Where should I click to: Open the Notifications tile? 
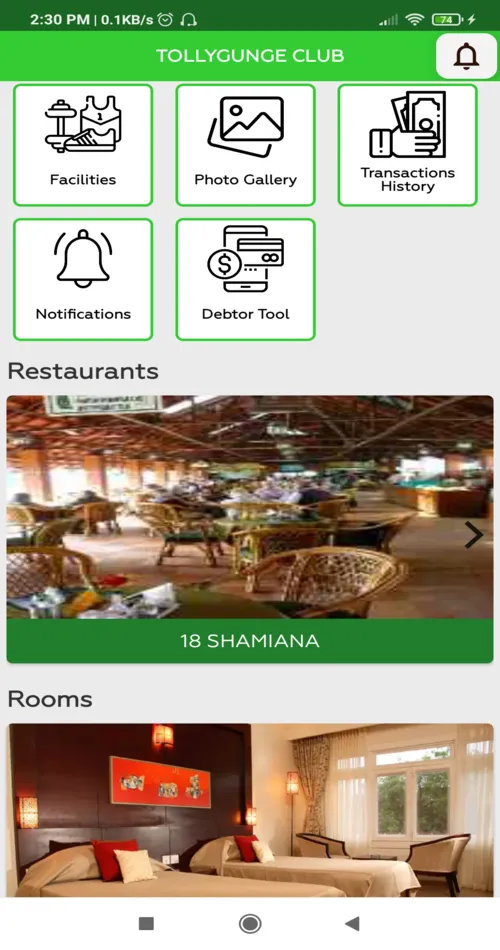(x=83, y=279)
